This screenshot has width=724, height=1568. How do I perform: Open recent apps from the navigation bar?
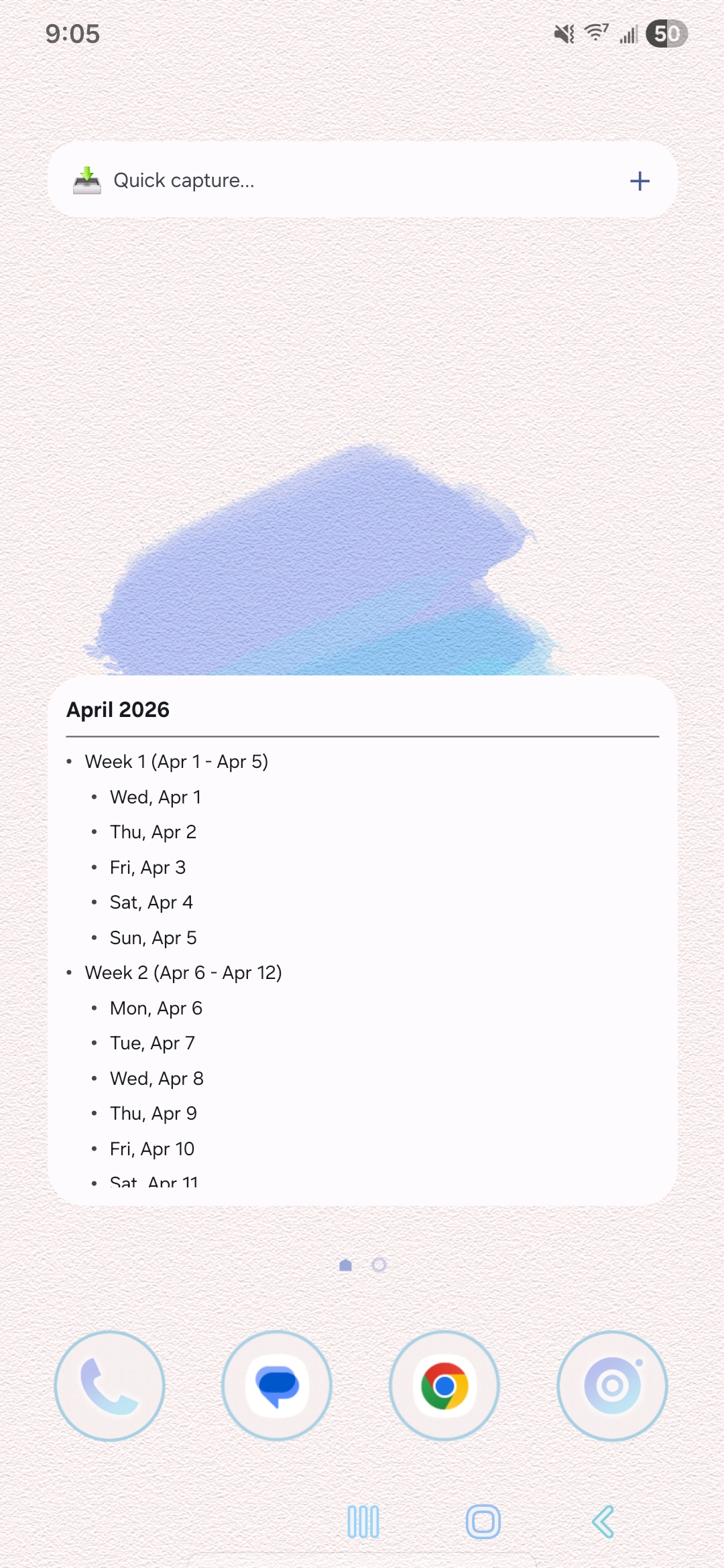click(363, 1522)
